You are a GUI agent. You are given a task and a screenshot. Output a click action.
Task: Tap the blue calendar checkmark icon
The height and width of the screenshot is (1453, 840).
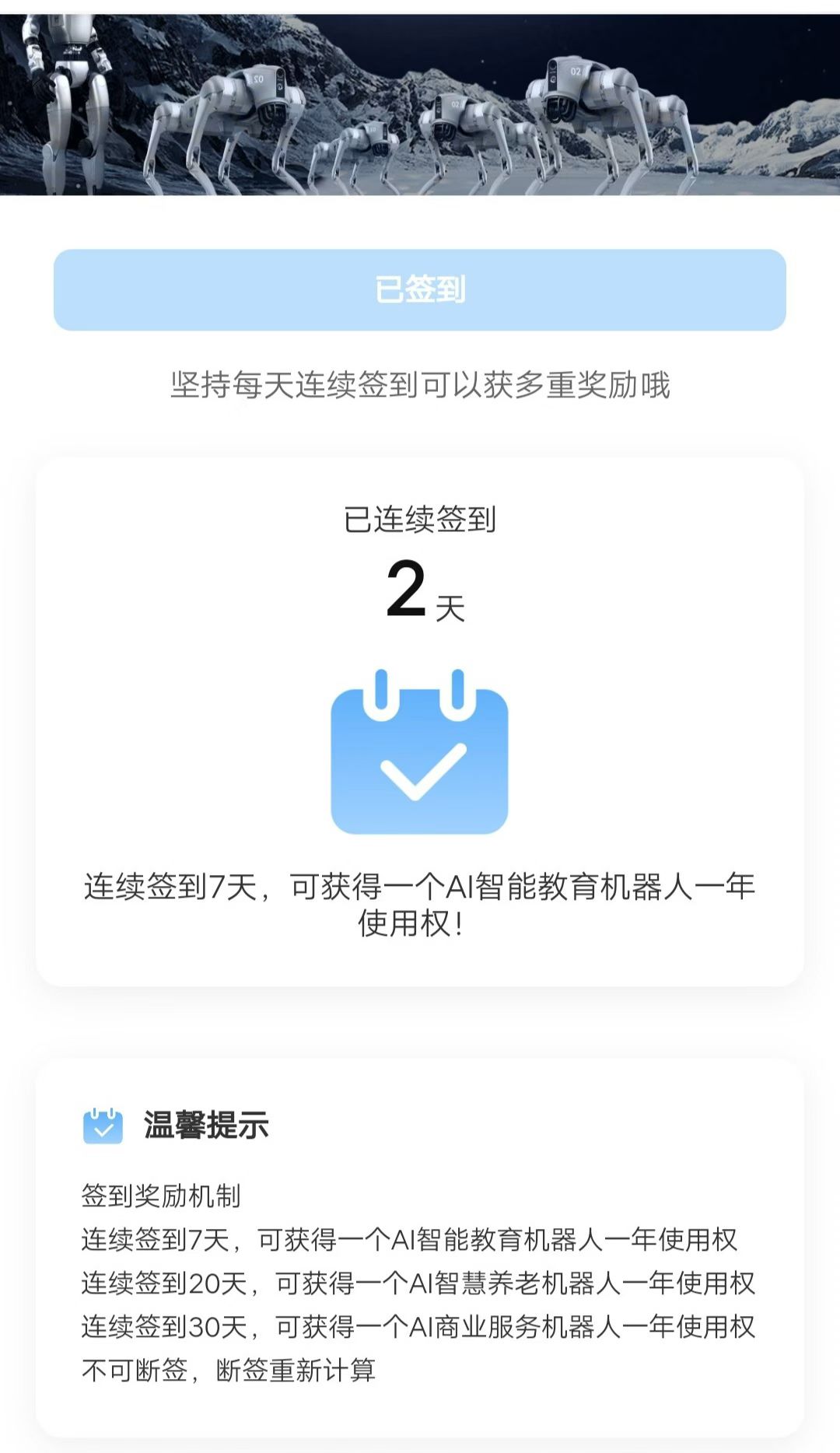[420, 751]
